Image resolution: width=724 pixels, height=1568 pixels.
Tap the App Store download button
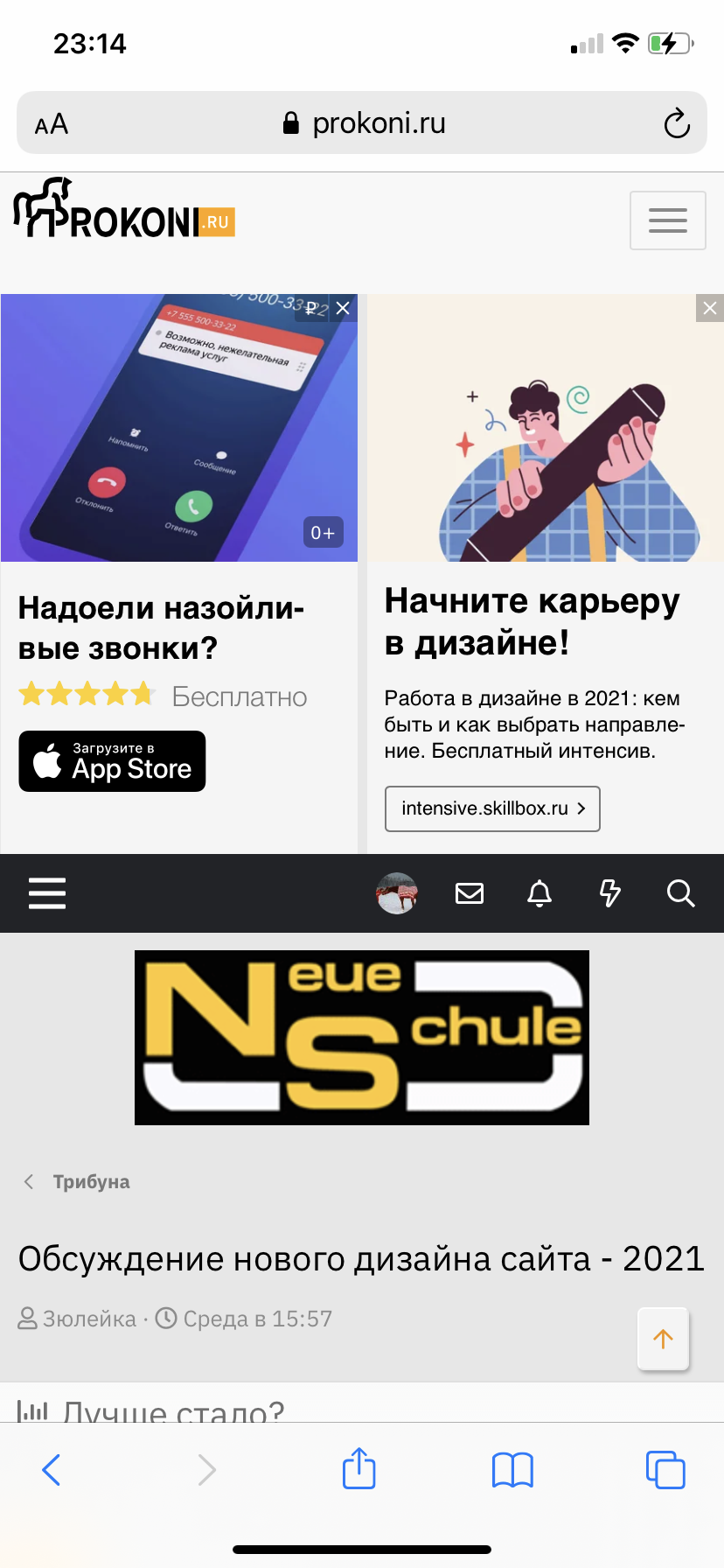[x=112, y=761]
